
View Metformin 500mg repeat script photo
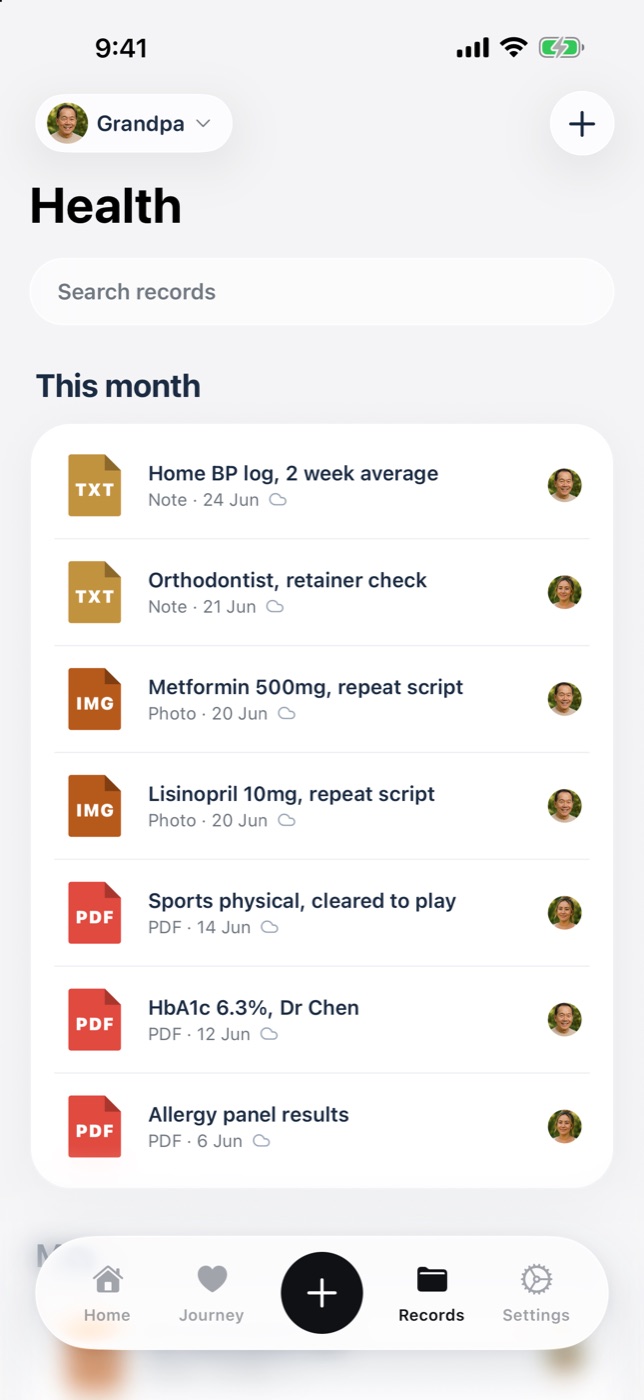(322, 699)
